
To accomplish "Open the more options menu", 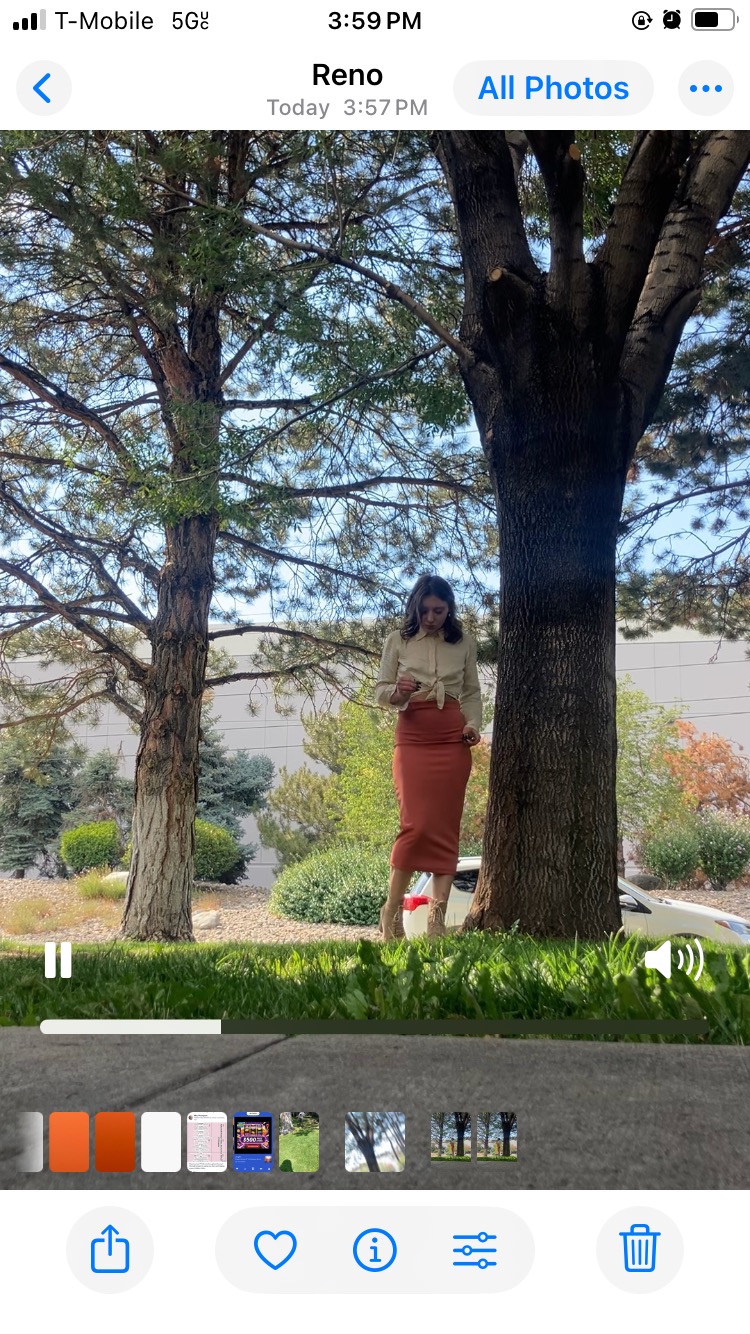I will (705, 89).
